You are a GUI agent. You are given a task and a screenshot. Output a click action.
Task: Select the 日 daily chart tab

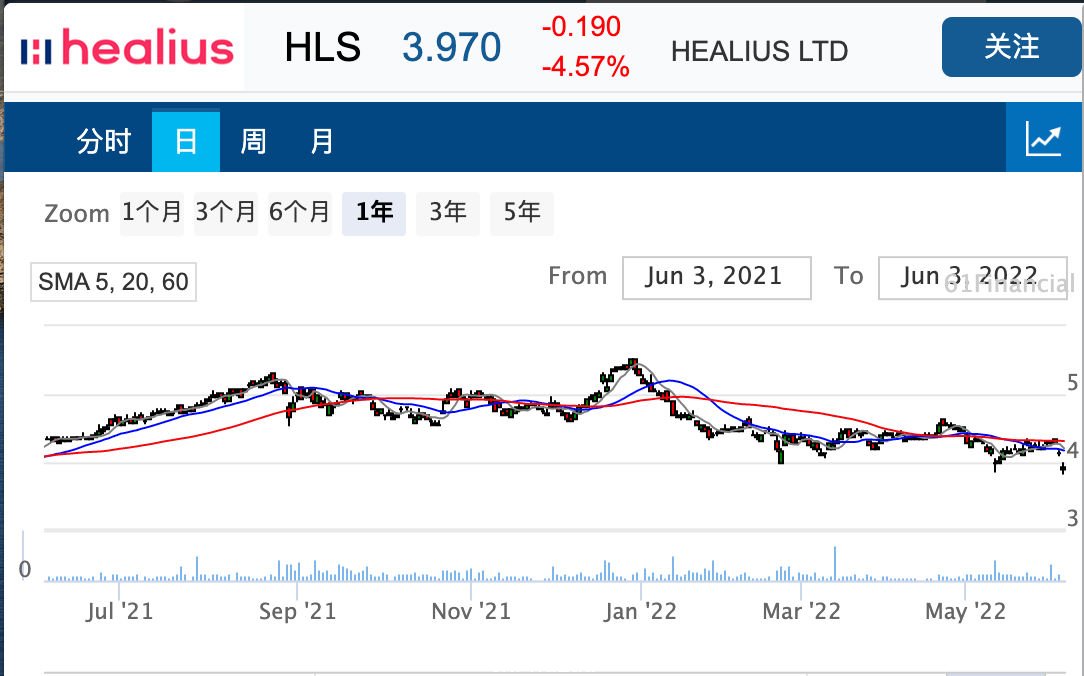click(x=185, y=142)
